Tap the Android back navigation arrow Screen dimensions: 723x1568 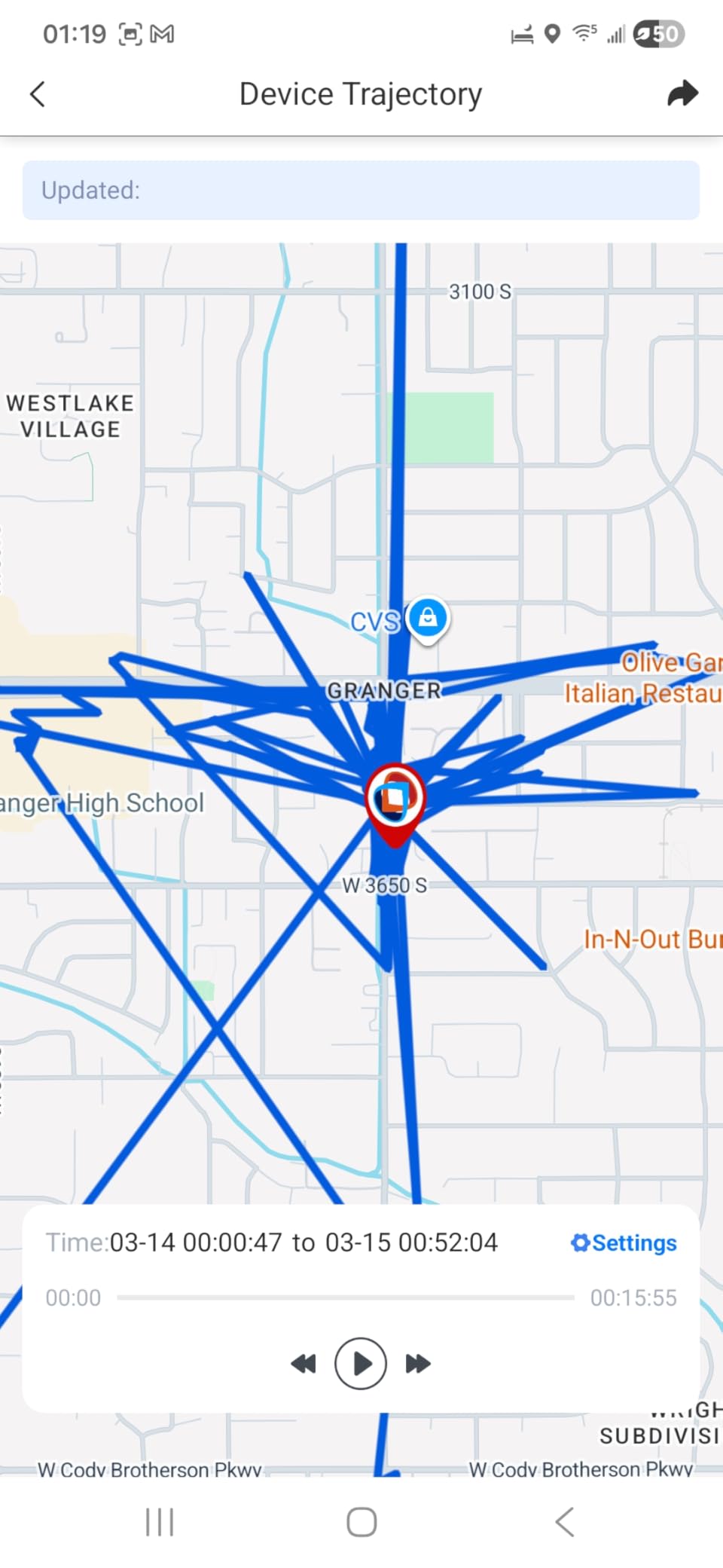[x=565, y=1521]
